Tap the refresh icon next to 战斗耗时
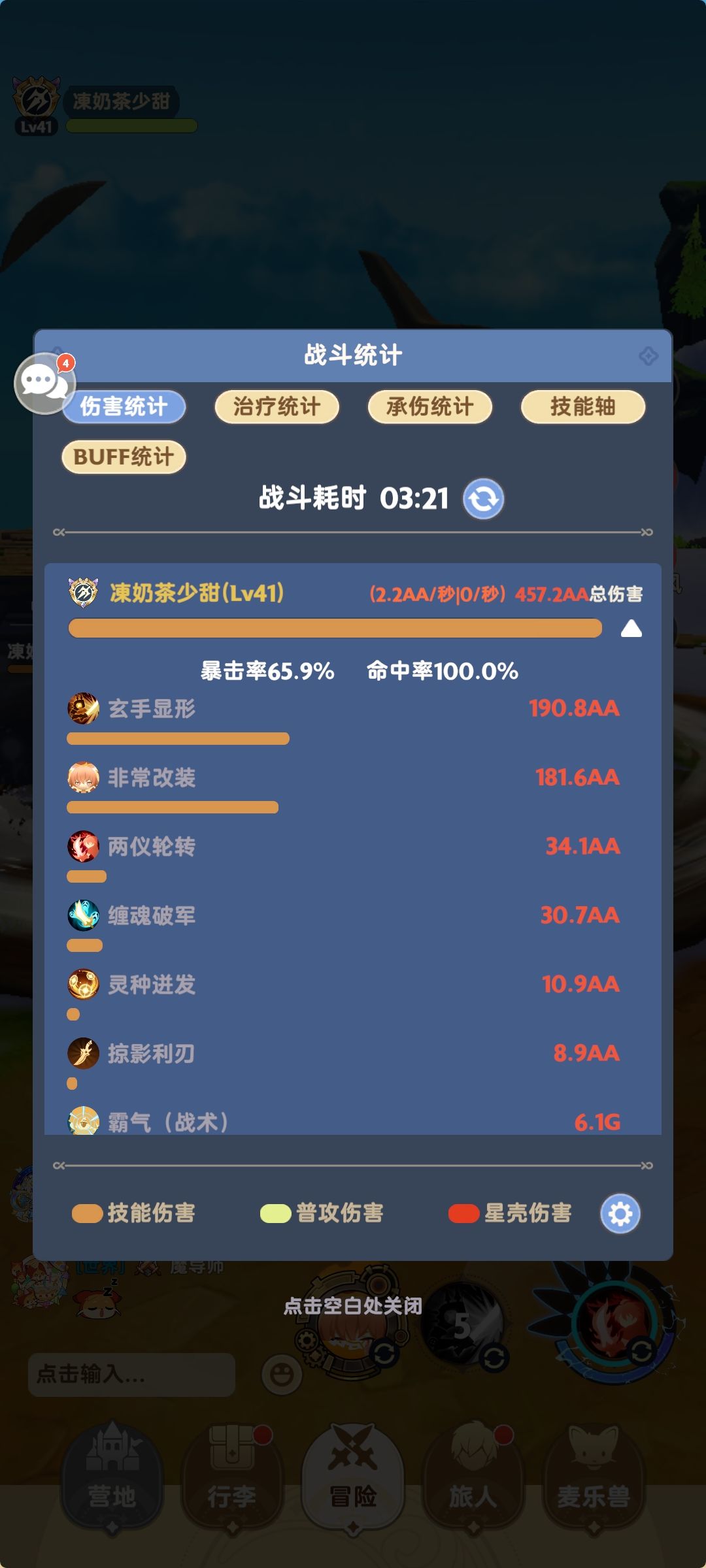Screen dimensions: 706x1568 click(484, 498)
